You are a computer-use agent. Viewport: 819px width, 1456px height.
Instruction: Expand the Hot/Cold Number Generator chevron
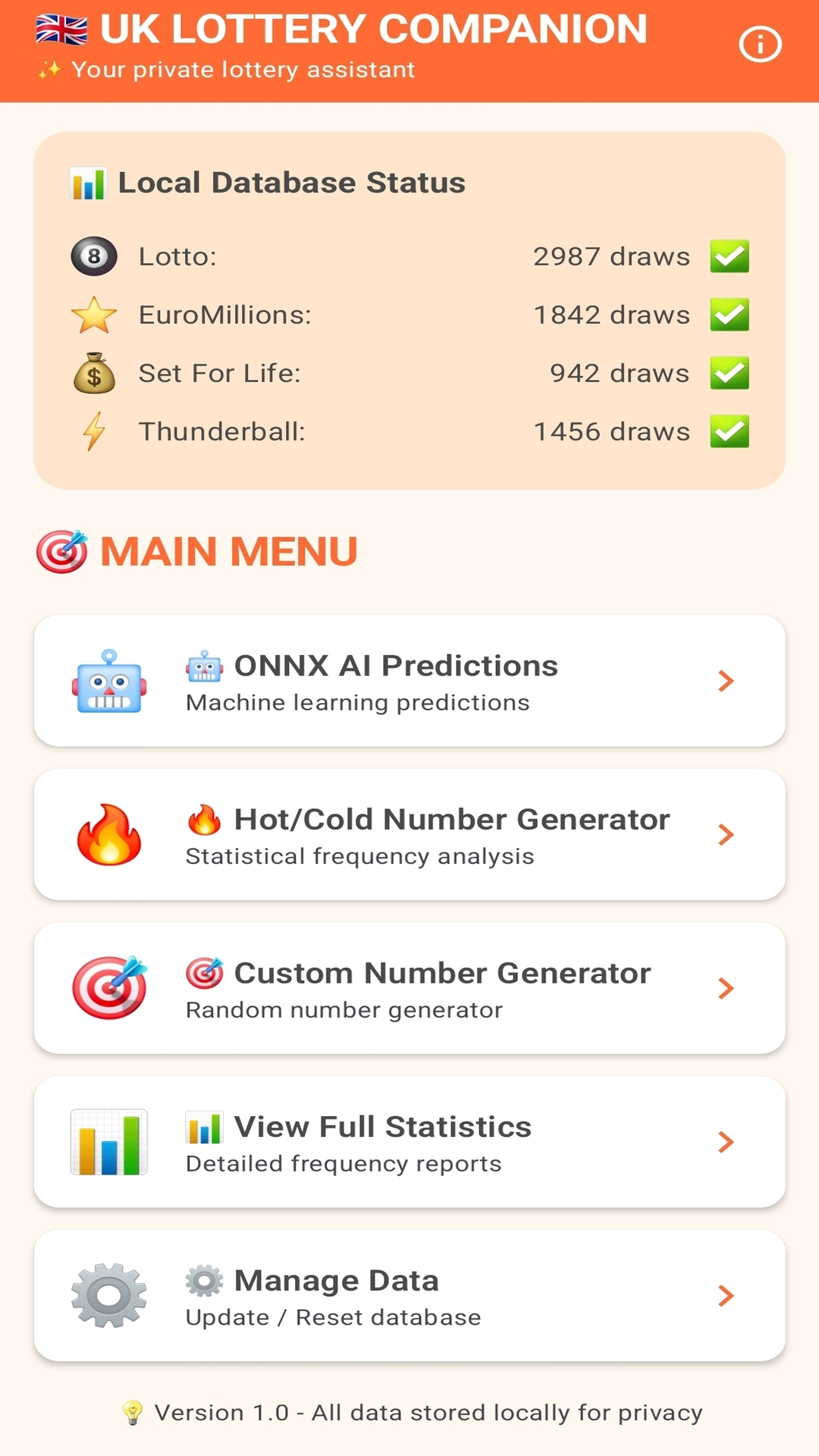point(726,834)
